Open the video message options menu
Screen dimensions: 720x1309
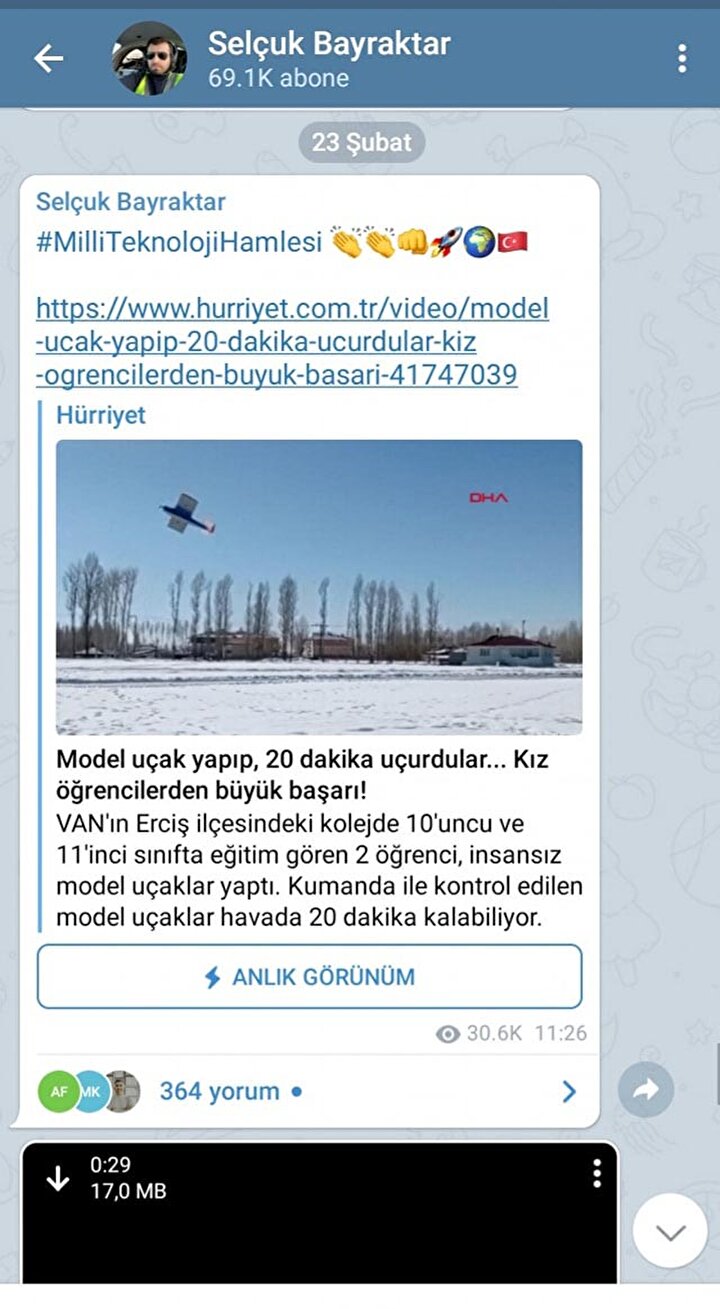point(596,1173)
